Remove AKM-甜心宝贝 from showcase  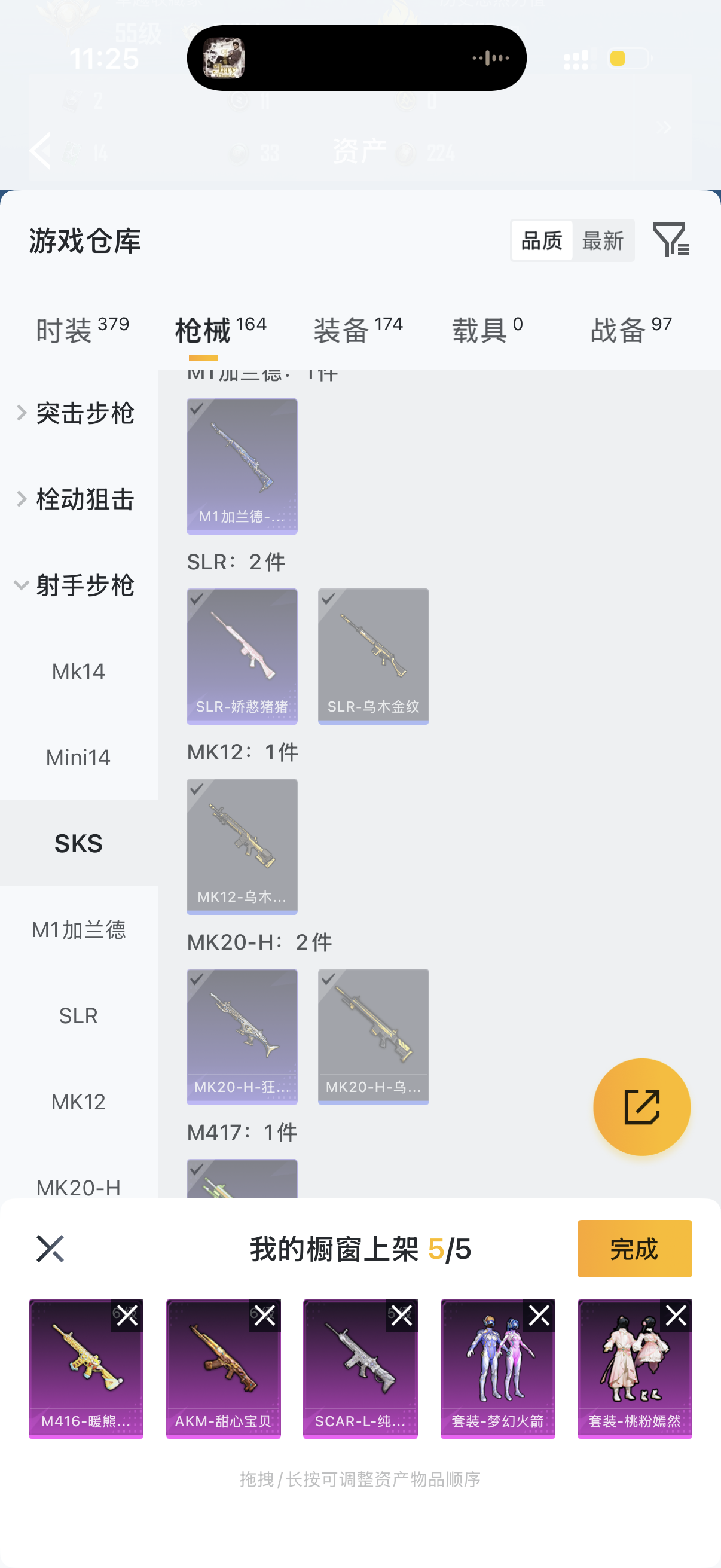point(265,1316)
